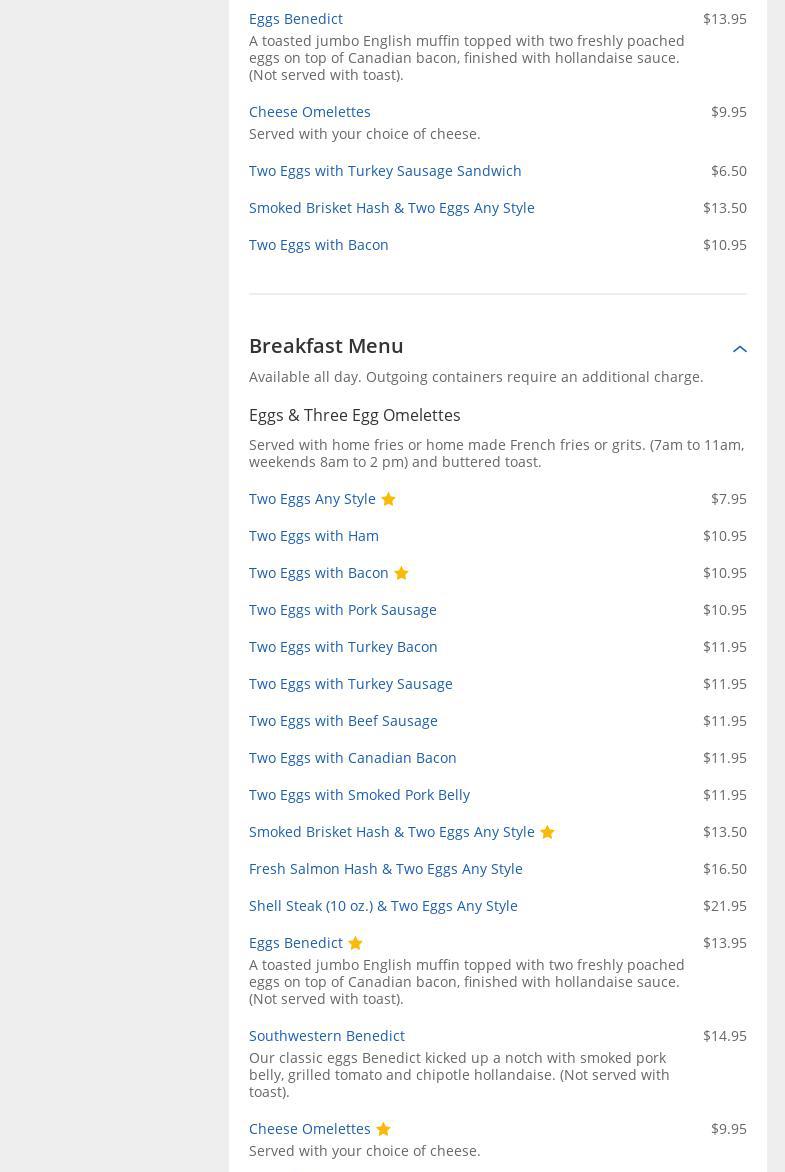This screenshot has height=1172, width=785.
Task: Choose Two Eggs with Beef Sausage
Action: coord(343,721)
